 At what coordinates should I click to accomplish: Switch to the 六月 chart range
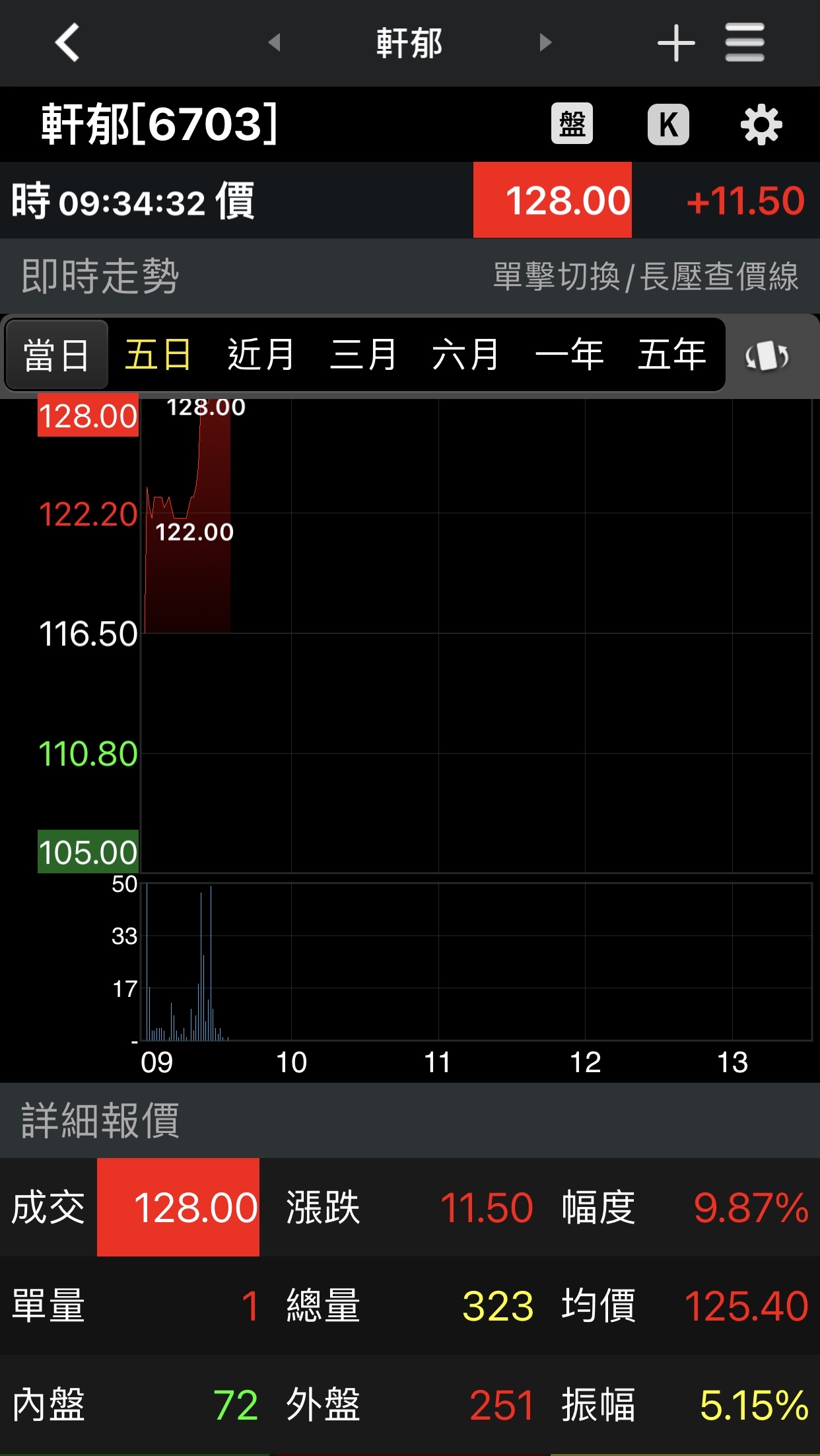tap(465, 355)
